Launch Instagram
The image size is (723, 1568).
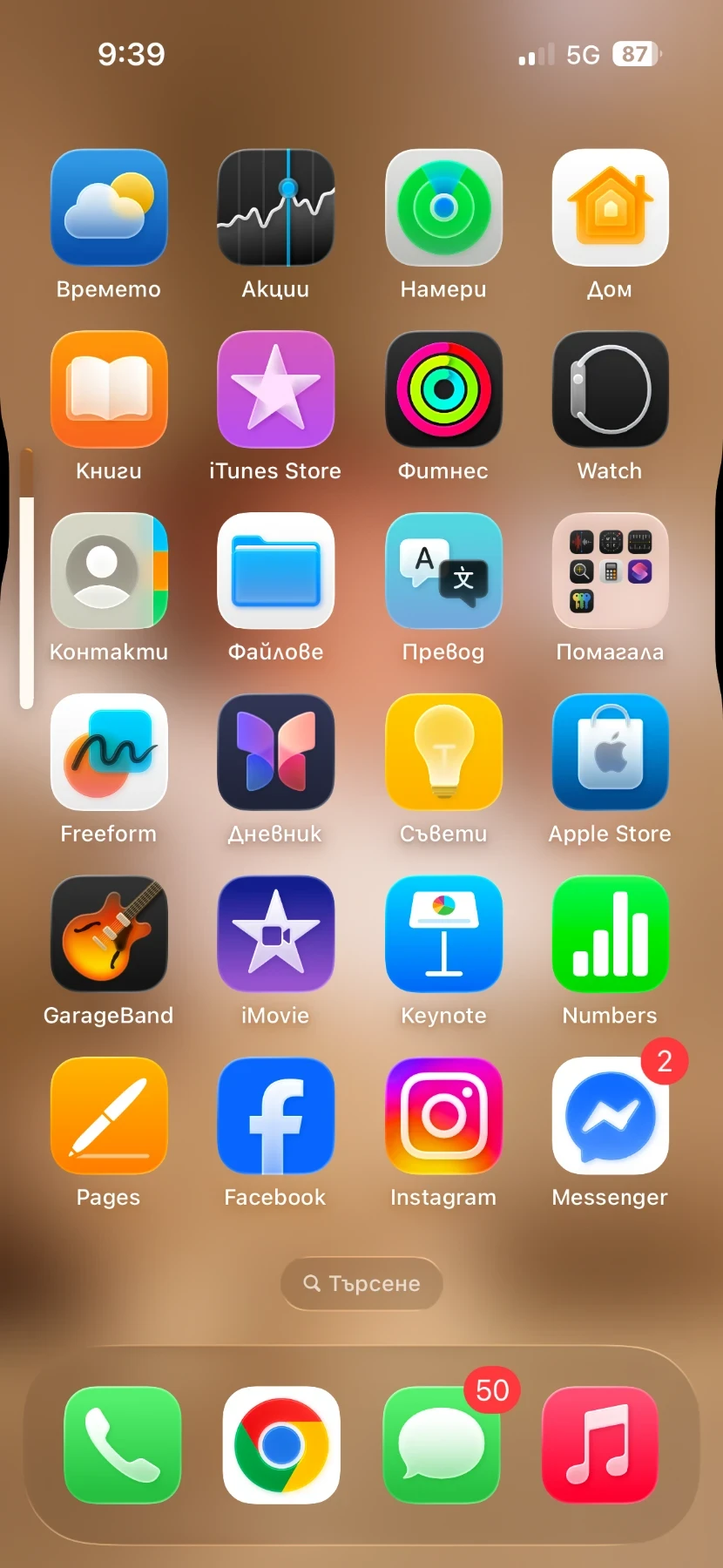[443, 1116]
